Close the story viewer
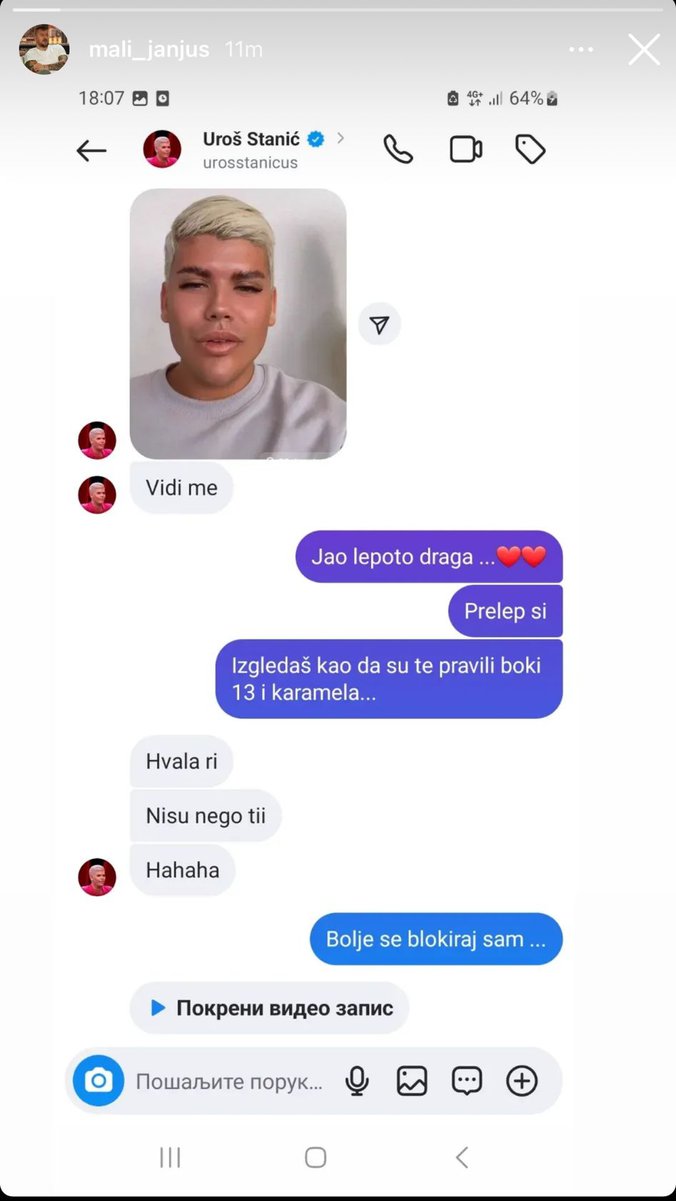 pos(643,49)
